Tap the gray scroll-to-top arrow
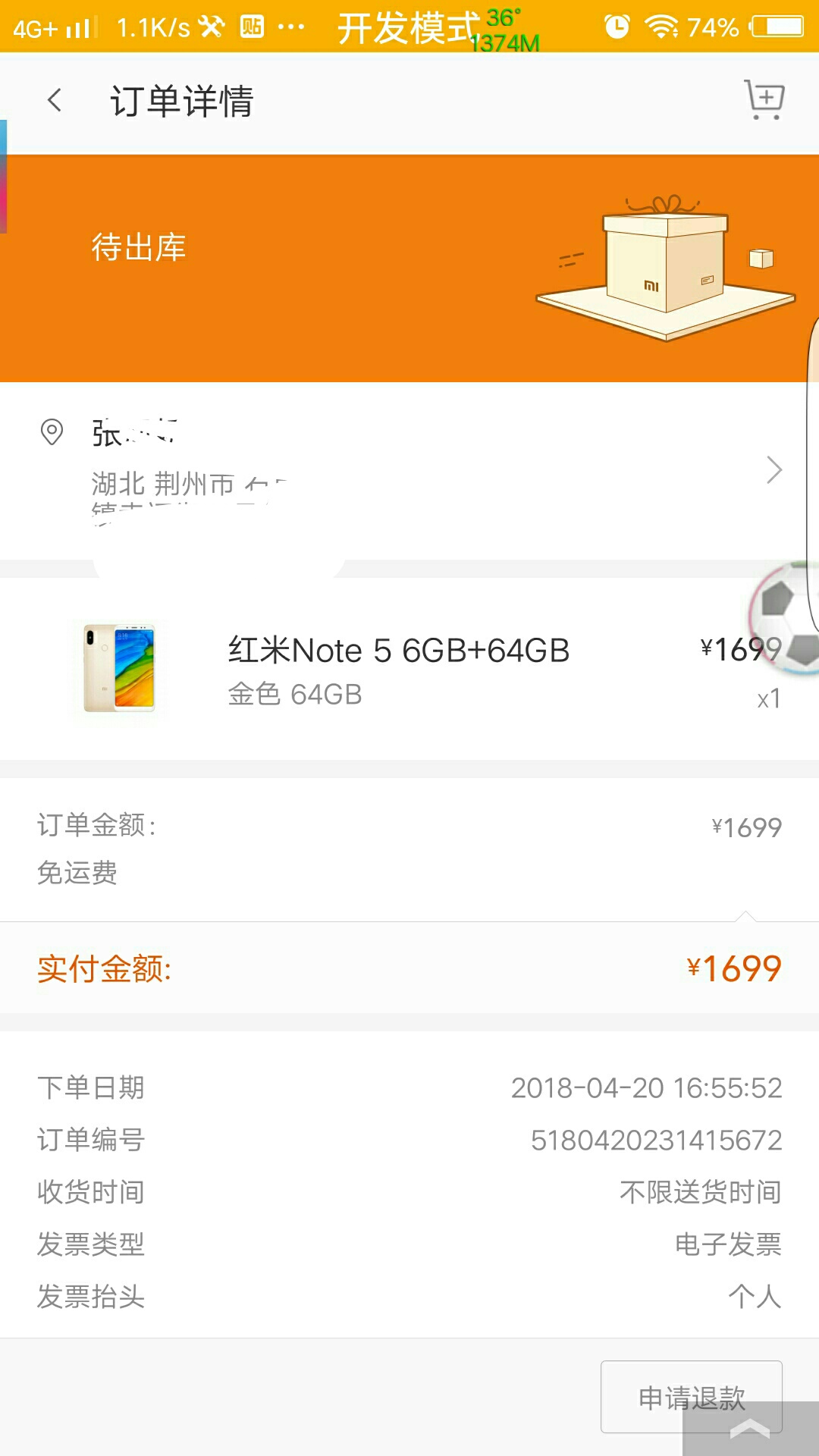The width and height of the screenshot is (819, 1456). click(750, 1429)
